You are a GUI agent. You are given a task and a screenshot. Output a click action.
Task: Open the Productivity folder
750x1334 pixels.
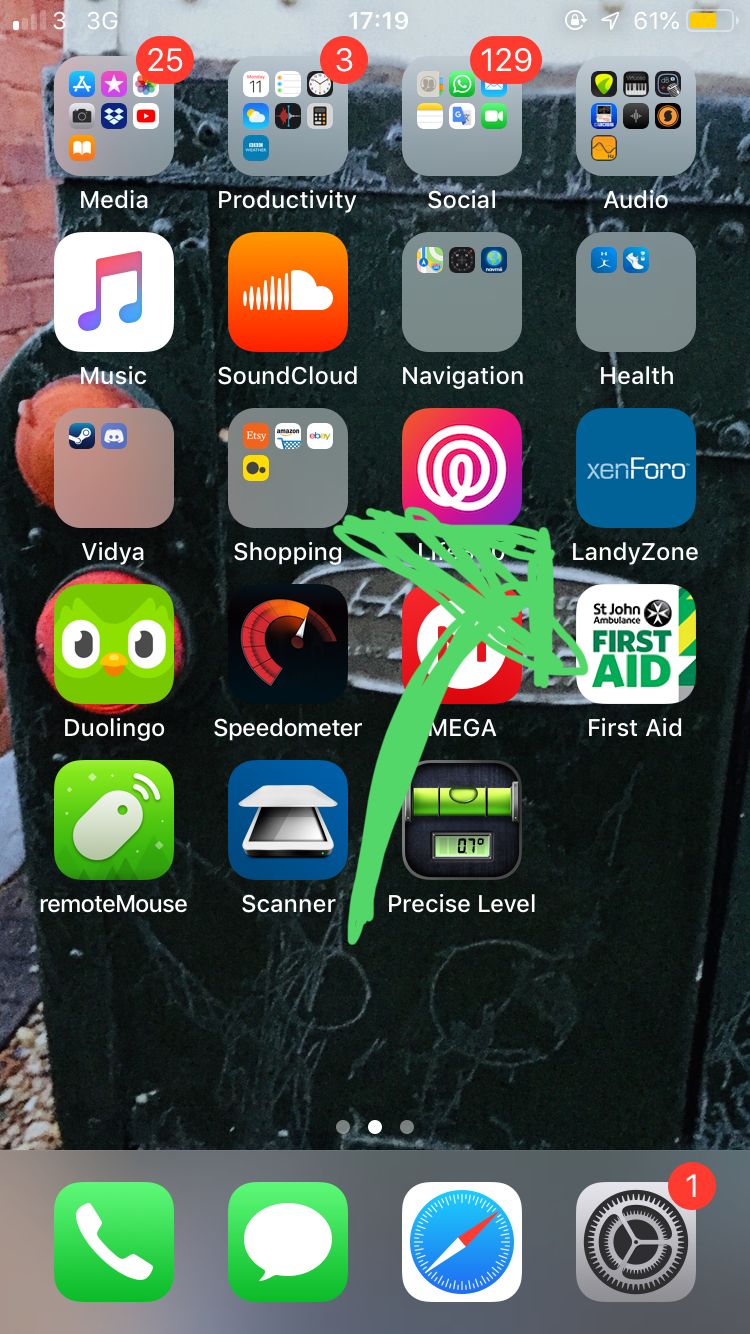(x=287, y=115)
